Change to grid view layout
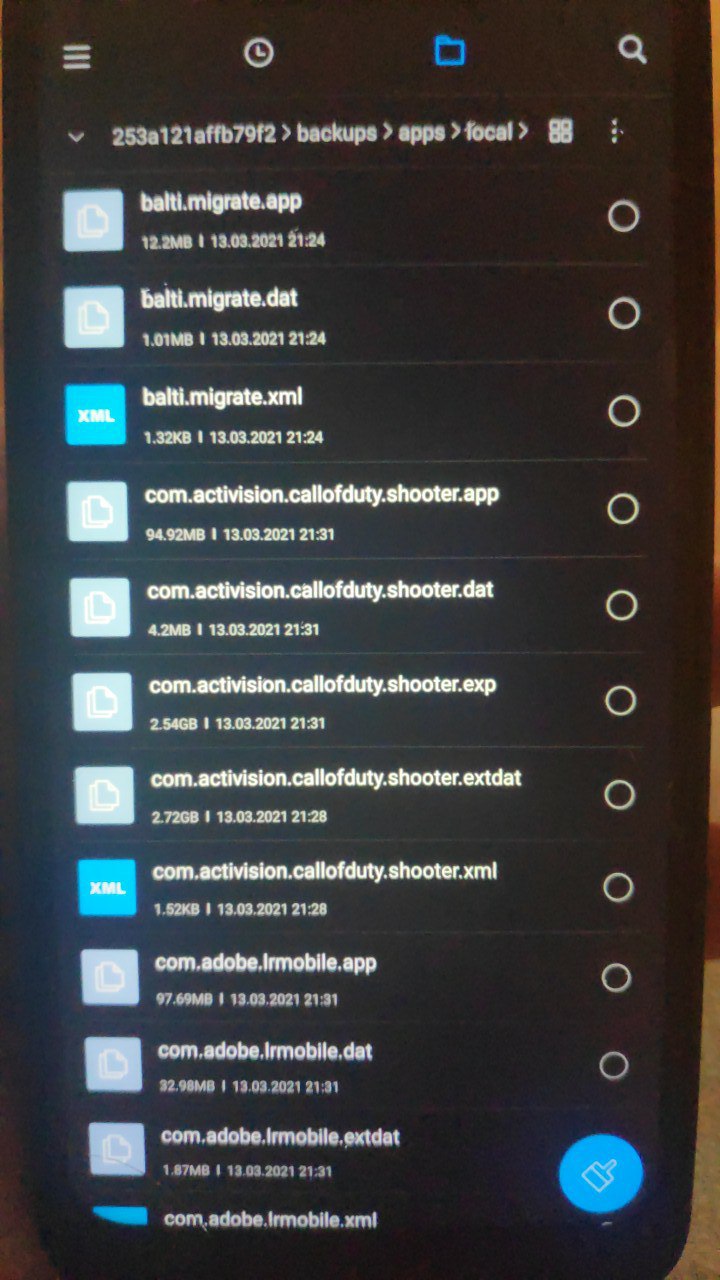The width and height of the screenshot is (720, 1280). coord(561,131)
